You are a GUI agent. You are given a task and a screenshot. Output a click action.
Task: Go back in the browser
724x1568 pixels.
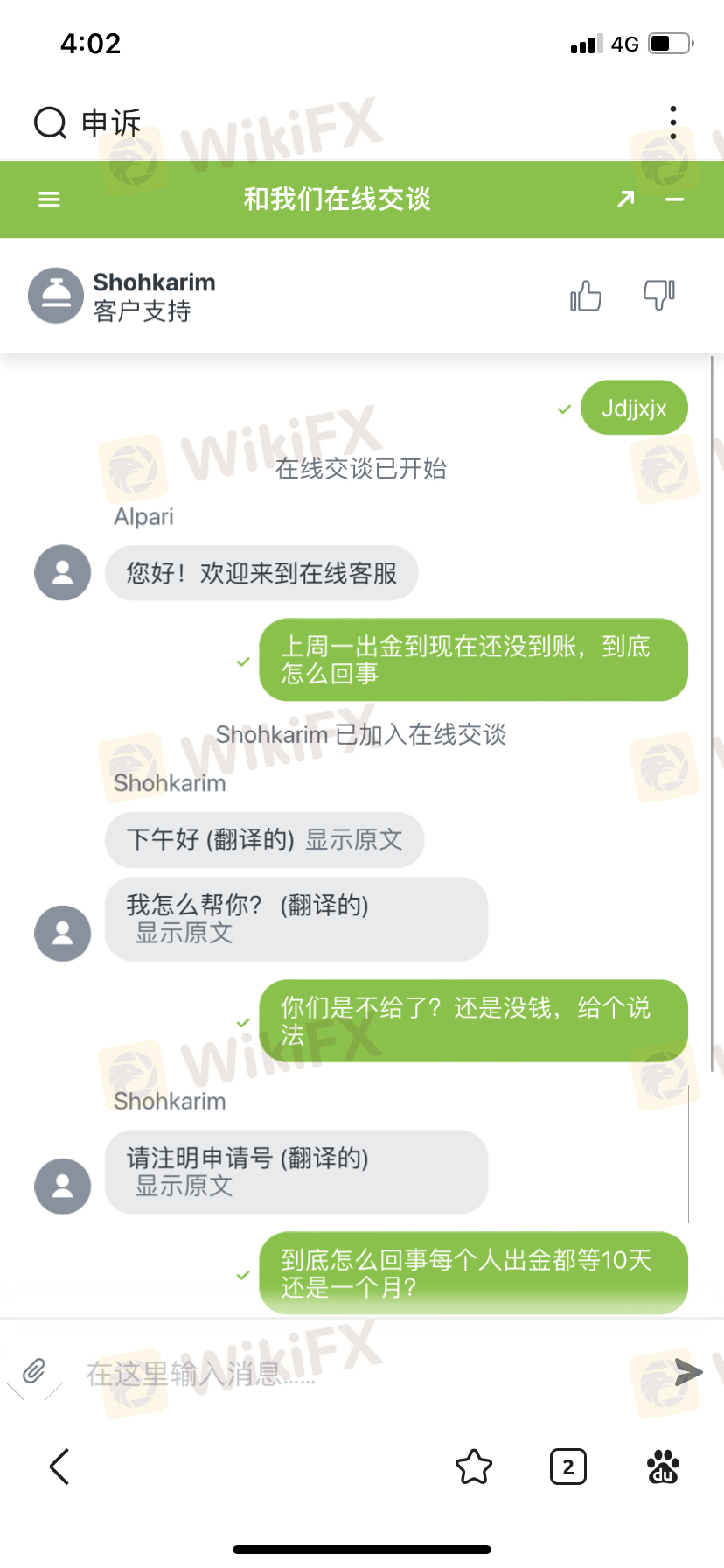[x=59, y=1466]
